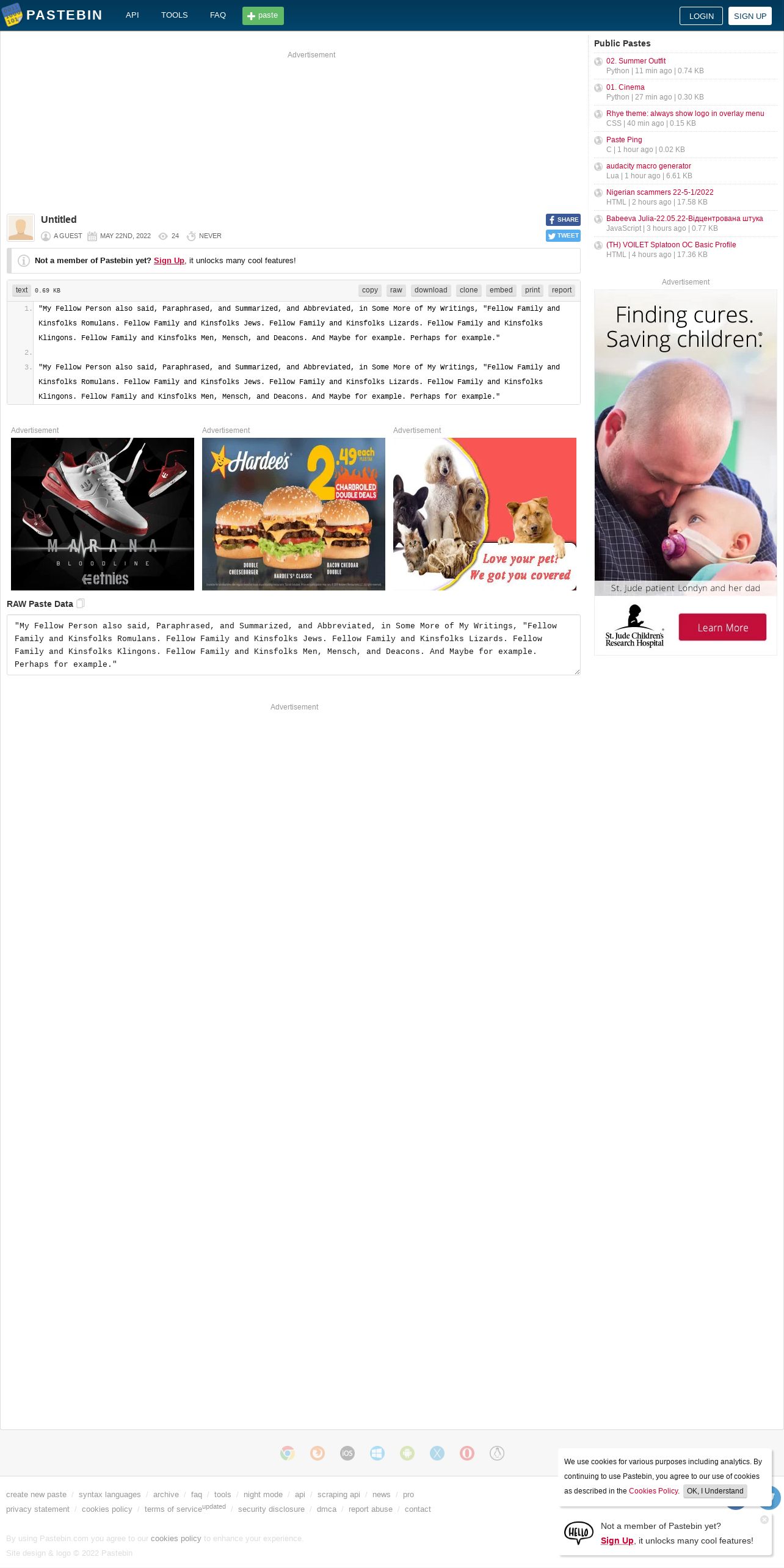This screenshot has width=784, height=1568.
Task: Copy the paste contents
Action: tap(370, 291)
